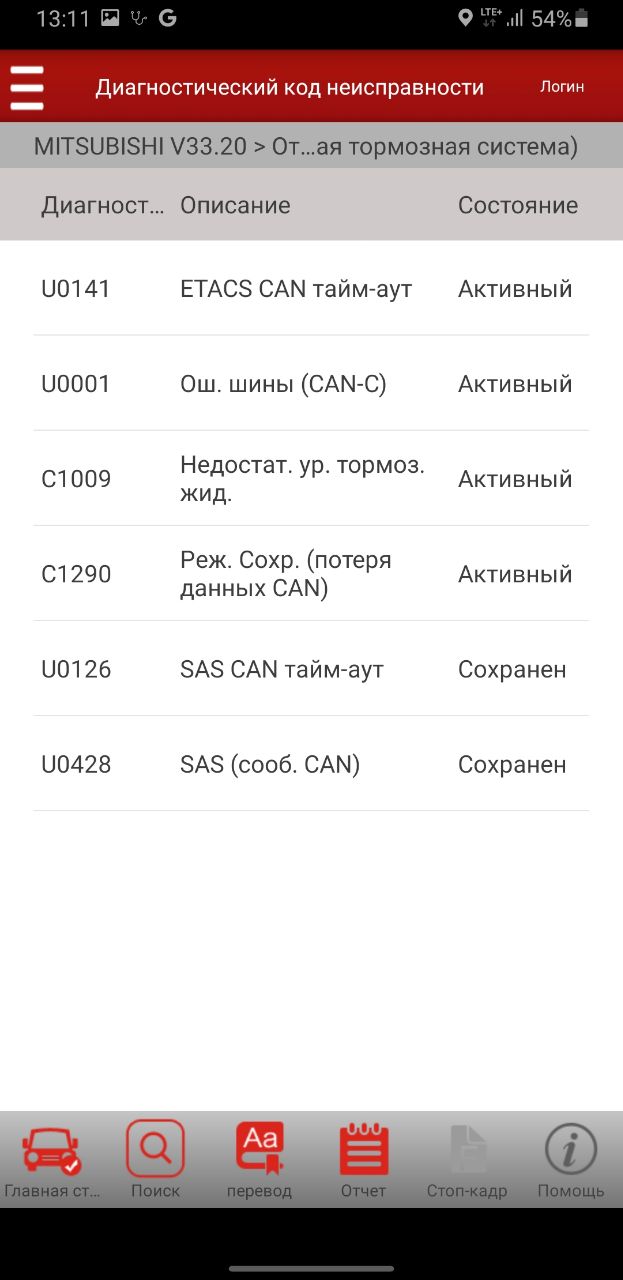Select fault code C1290 row
623x1280 pixels.
(x=311, y=574)
